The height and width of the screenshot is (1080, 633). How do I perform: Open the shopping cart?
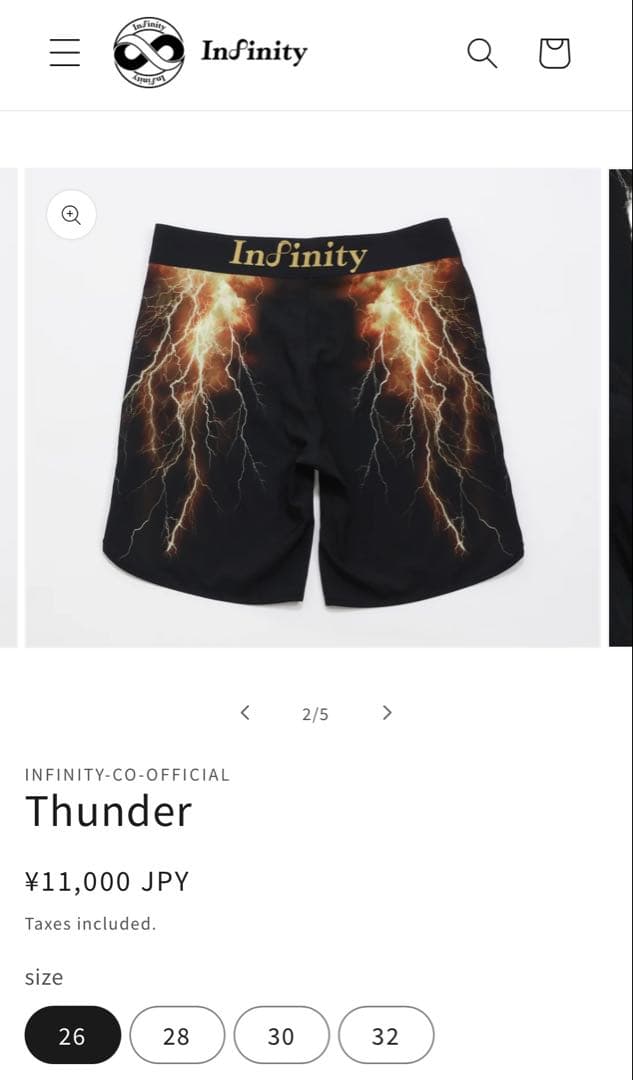[x=554, y=53]
